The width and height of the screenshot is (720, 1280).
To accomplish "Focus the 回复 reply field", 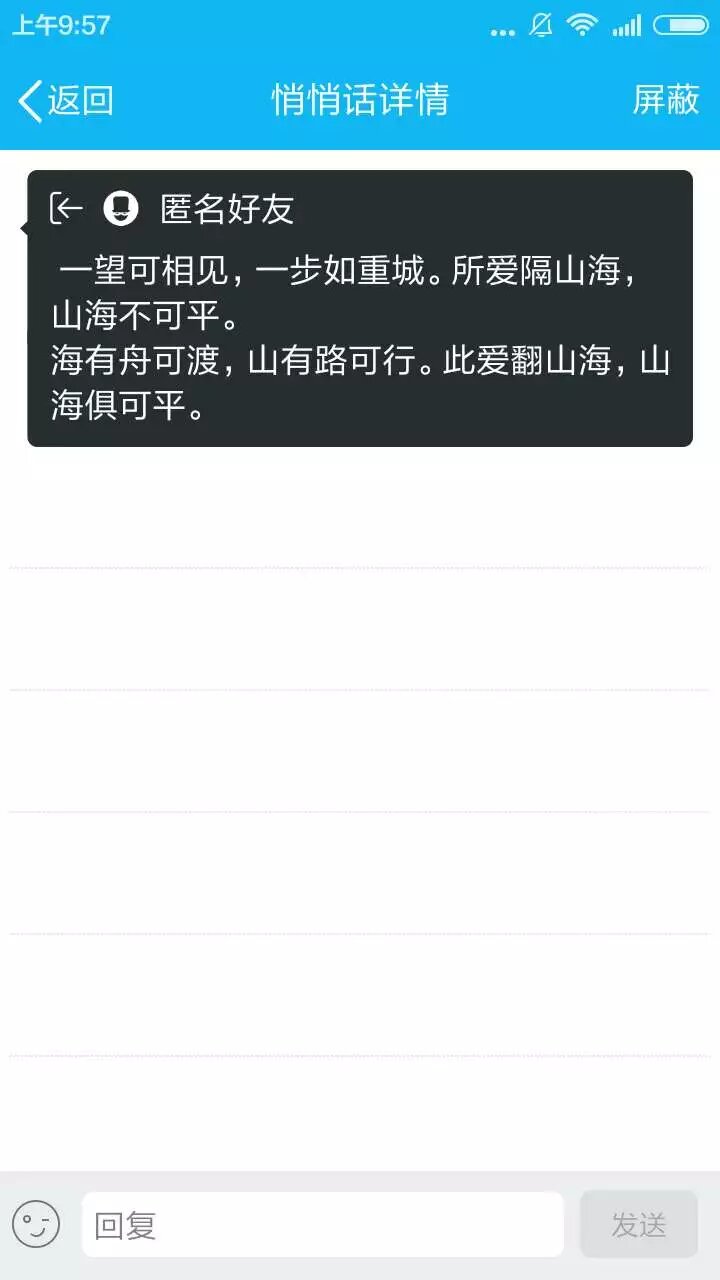I will point(322,1224).
